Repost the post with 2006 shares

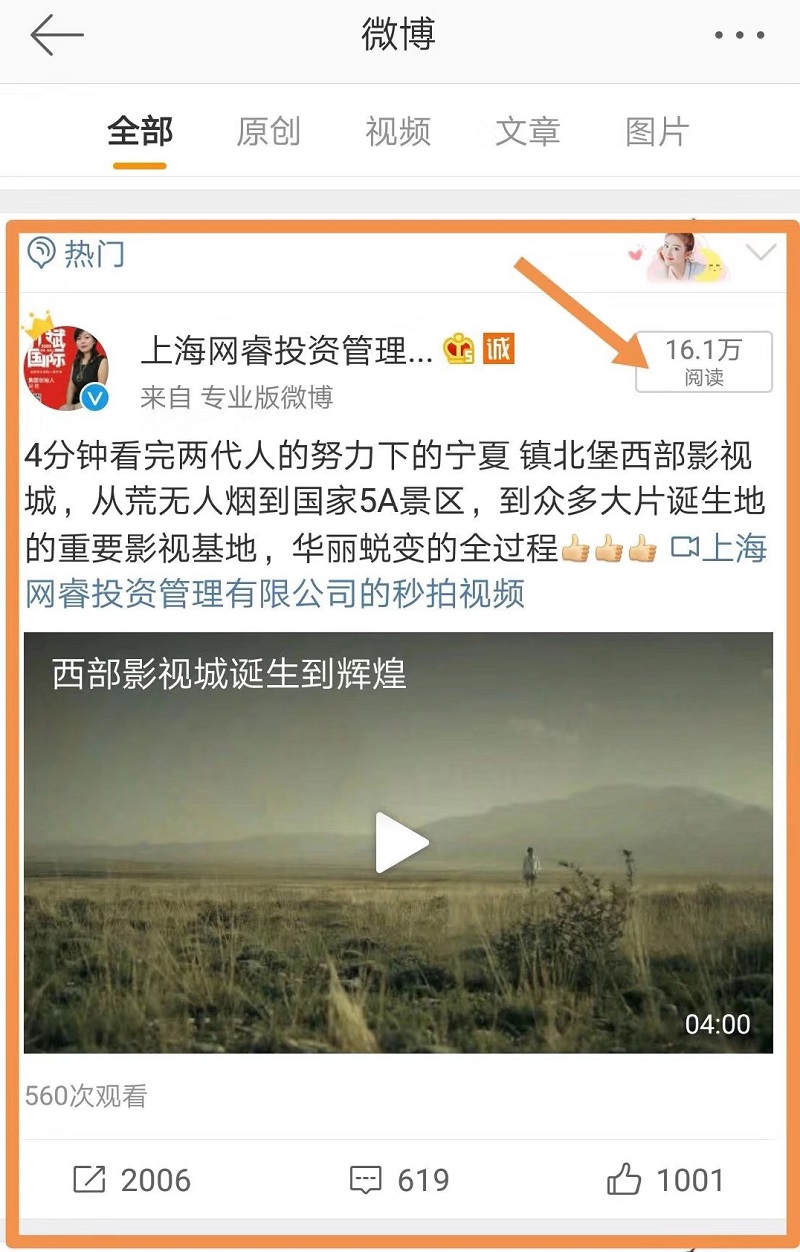pos(132,1180)
